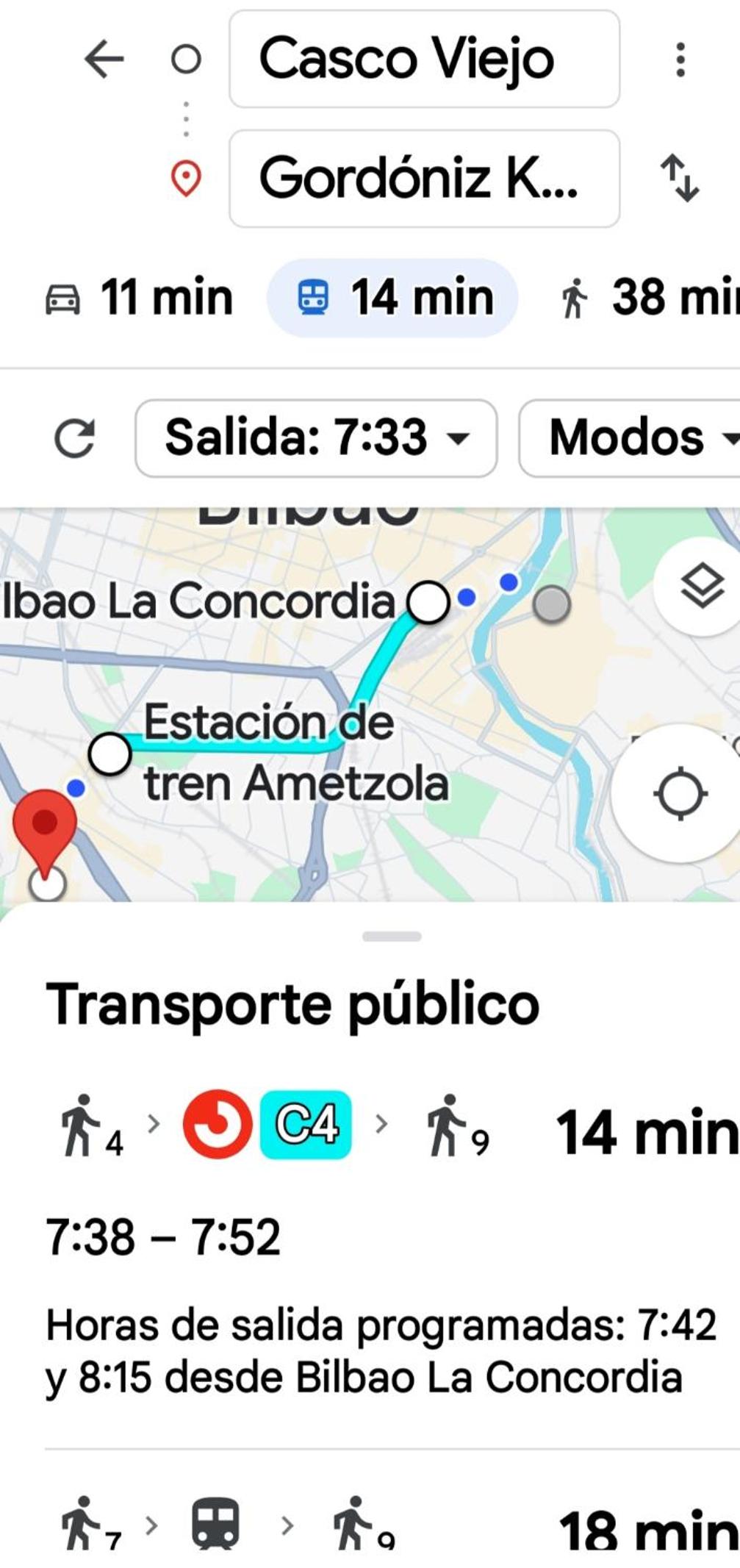Open the Salida: 7:33 departure picker
The height and width of the screenshot is (1568, 740).
[x=316, y=438]
